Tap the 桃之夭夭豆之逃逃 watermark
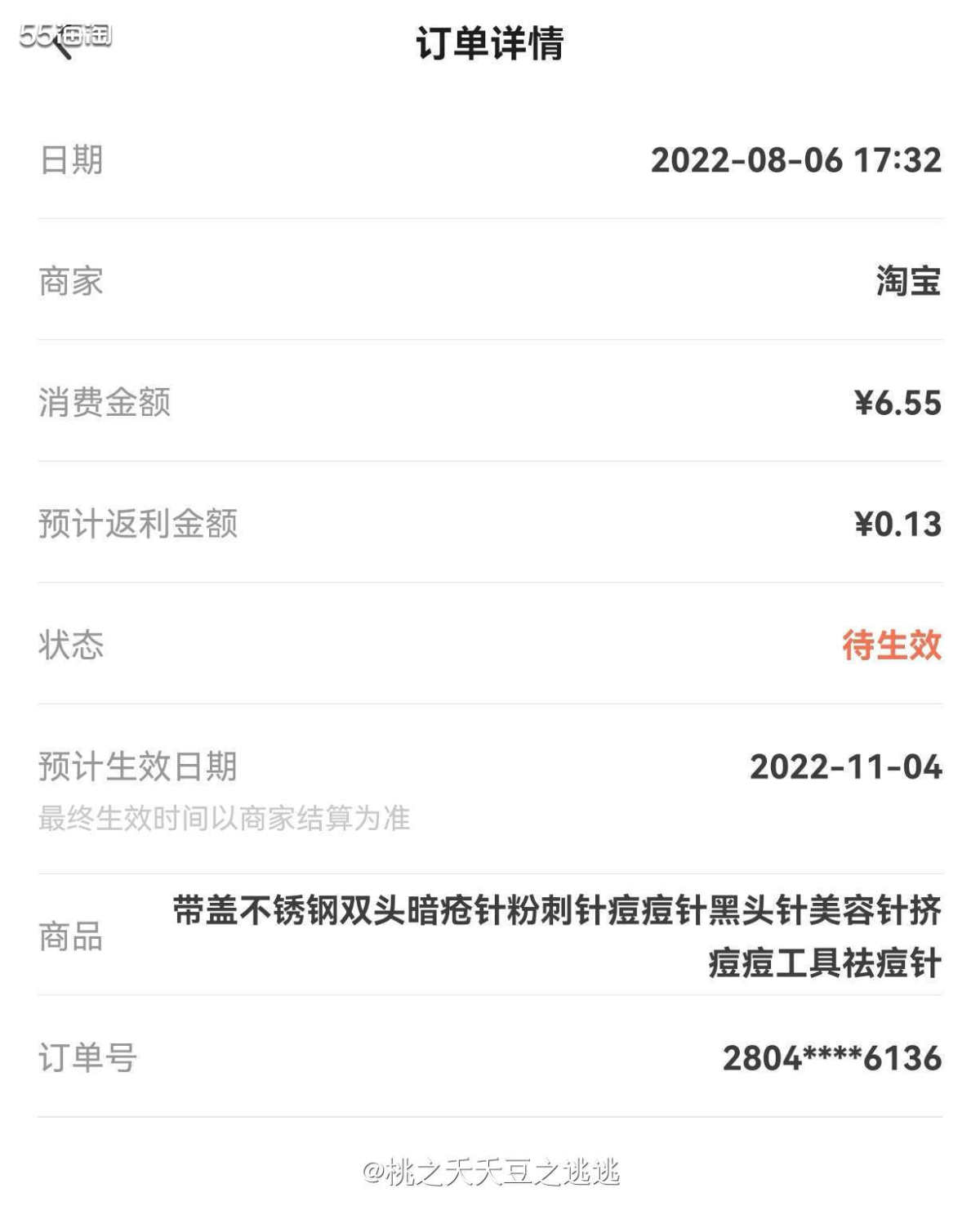 490,1173
